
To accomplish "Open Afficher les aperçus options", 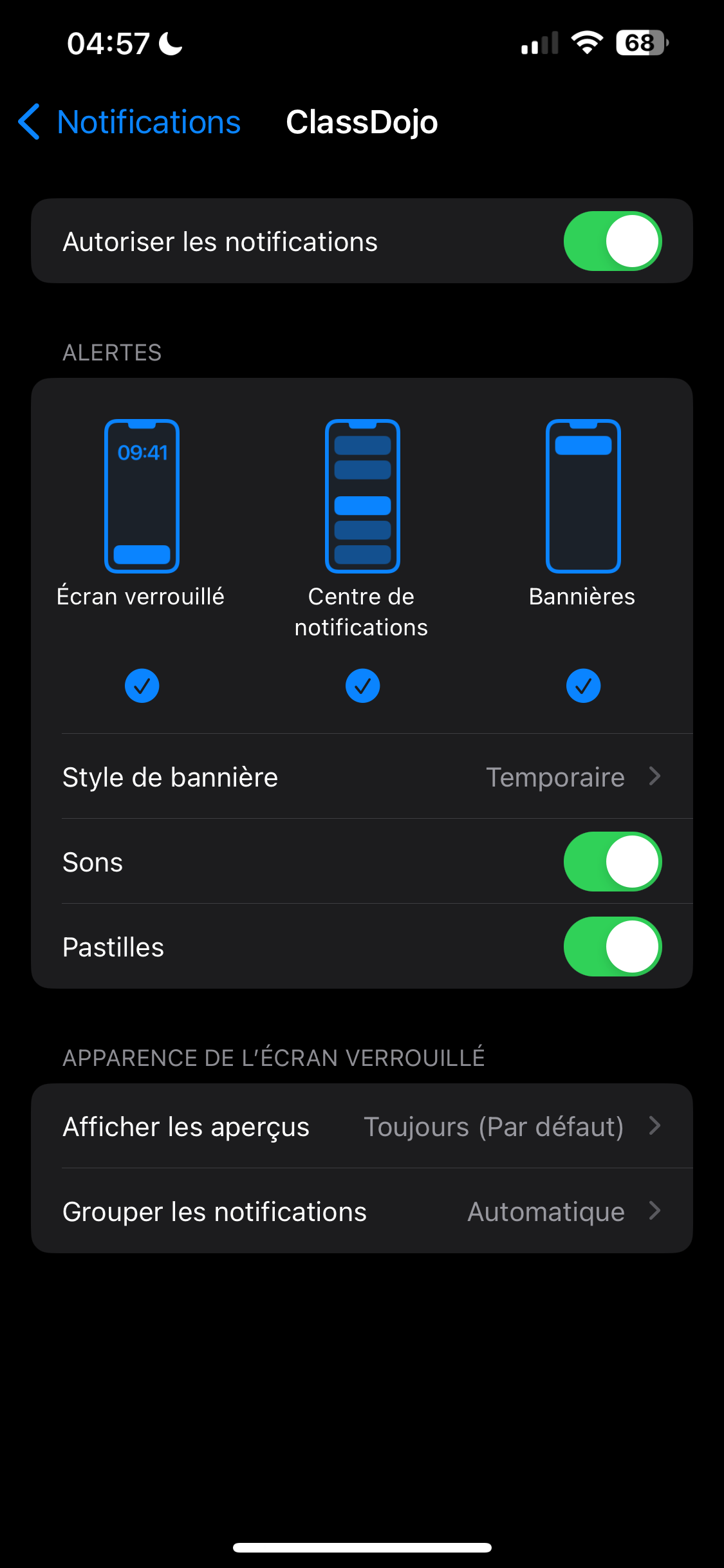I will pyautogui.click(x=362, y=1126).
